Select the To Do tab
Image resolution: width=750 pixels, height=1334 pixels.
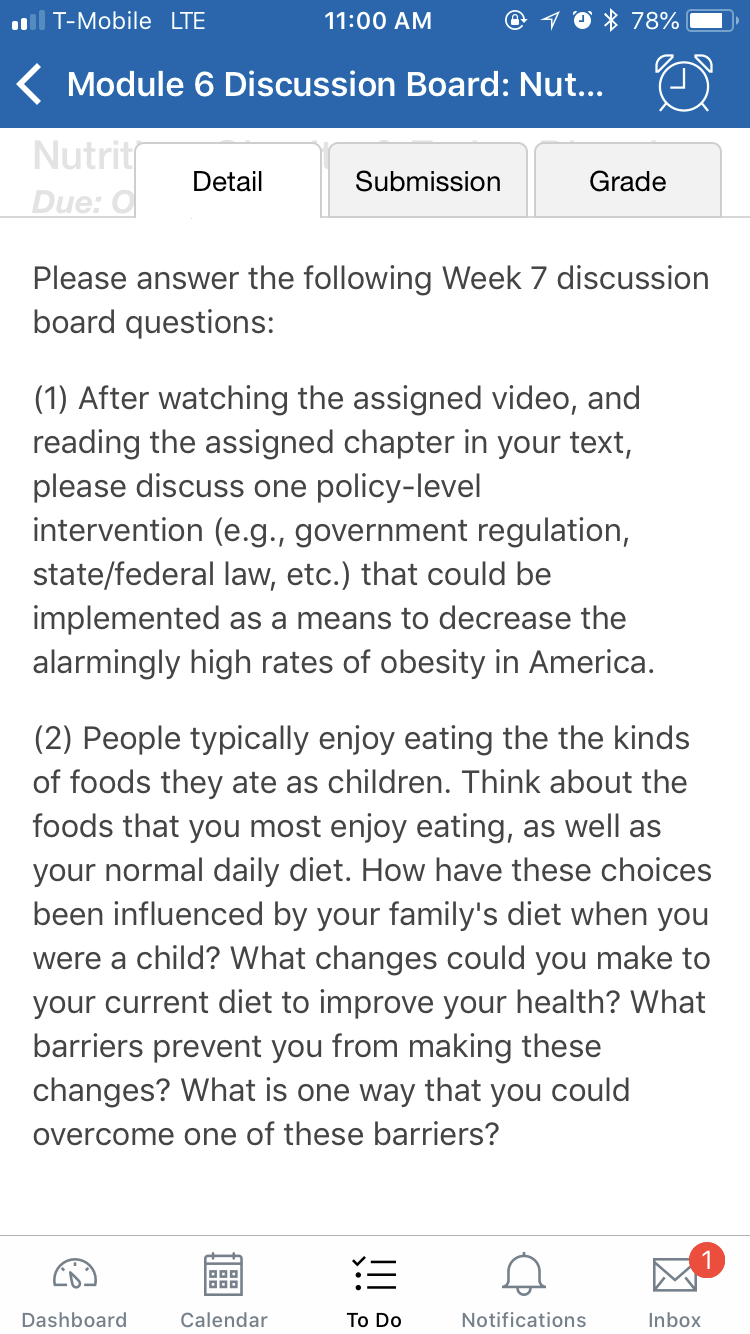pos(375,1291)
